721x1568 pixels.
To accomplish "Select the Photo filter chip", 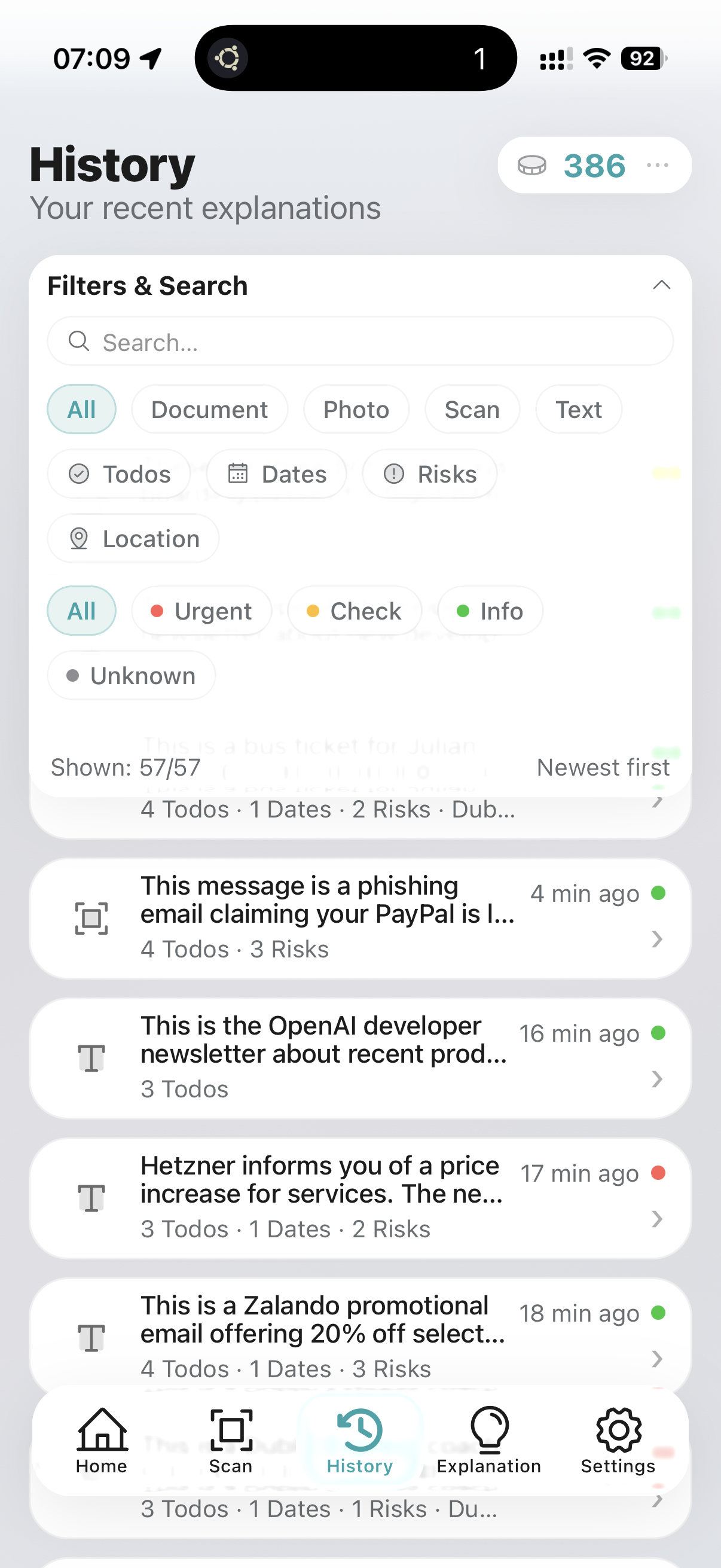I will pos(356,410).
